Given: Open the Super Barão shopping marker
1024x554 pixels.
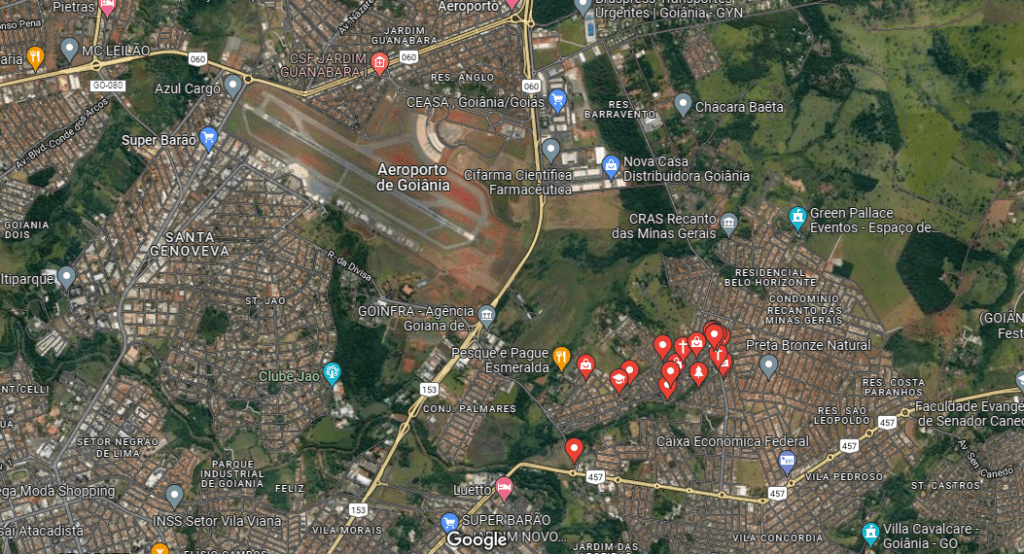Looking at the screenshot, I should pos(208,139).
